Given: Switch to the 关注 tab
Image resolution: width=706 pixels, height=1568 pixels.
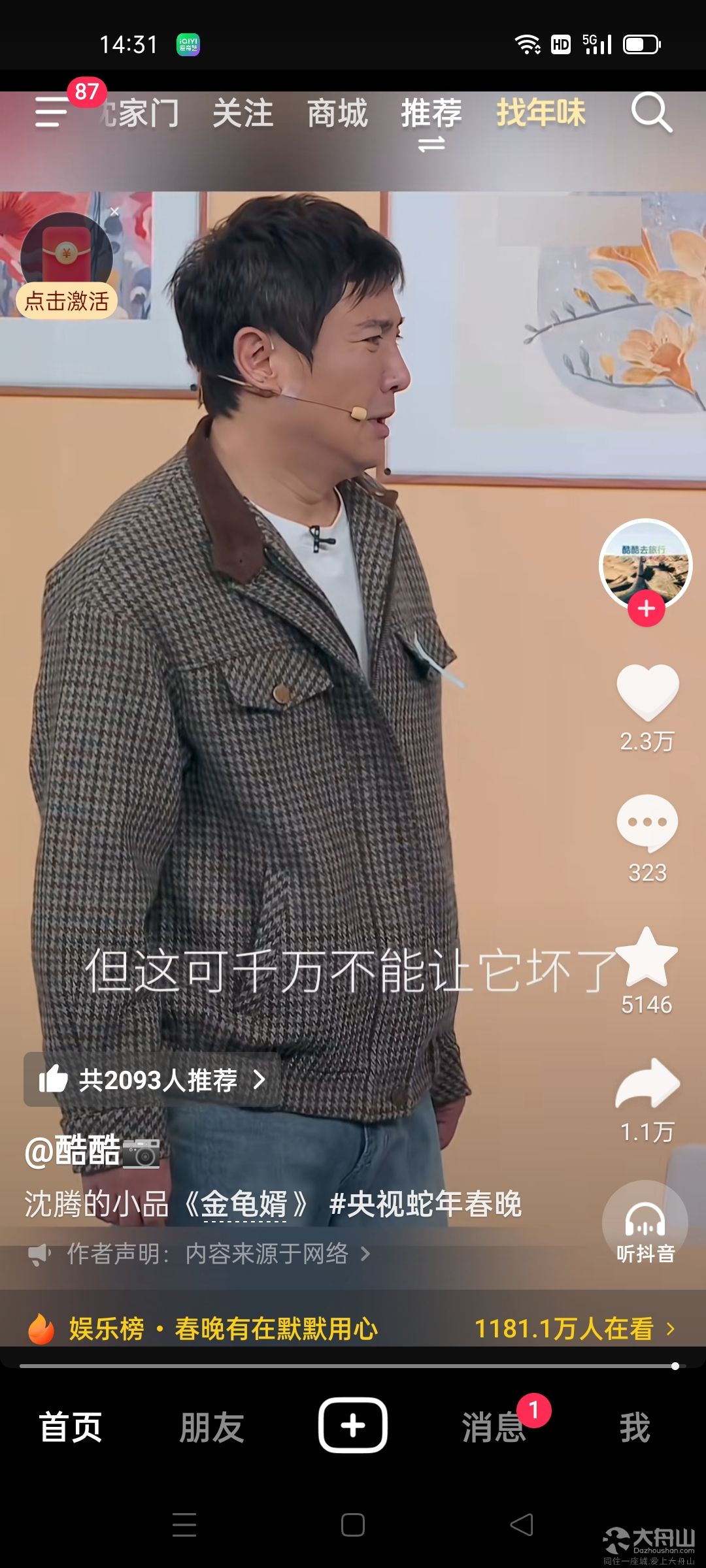Looking at the screenshot, I should coord(243,113).
